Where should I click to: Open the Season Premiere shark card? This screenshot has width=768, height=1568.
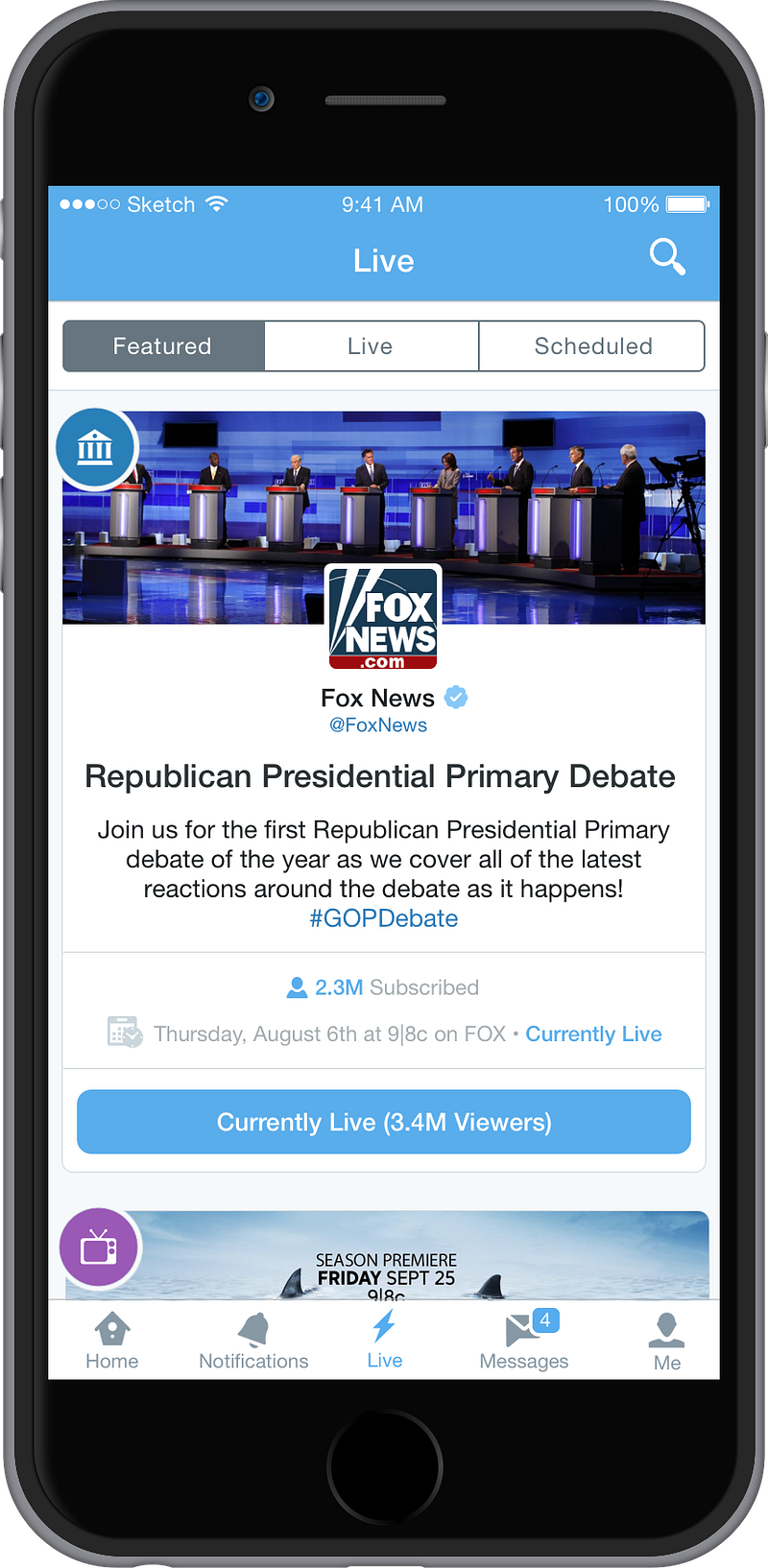click(x=384, y=1255)
